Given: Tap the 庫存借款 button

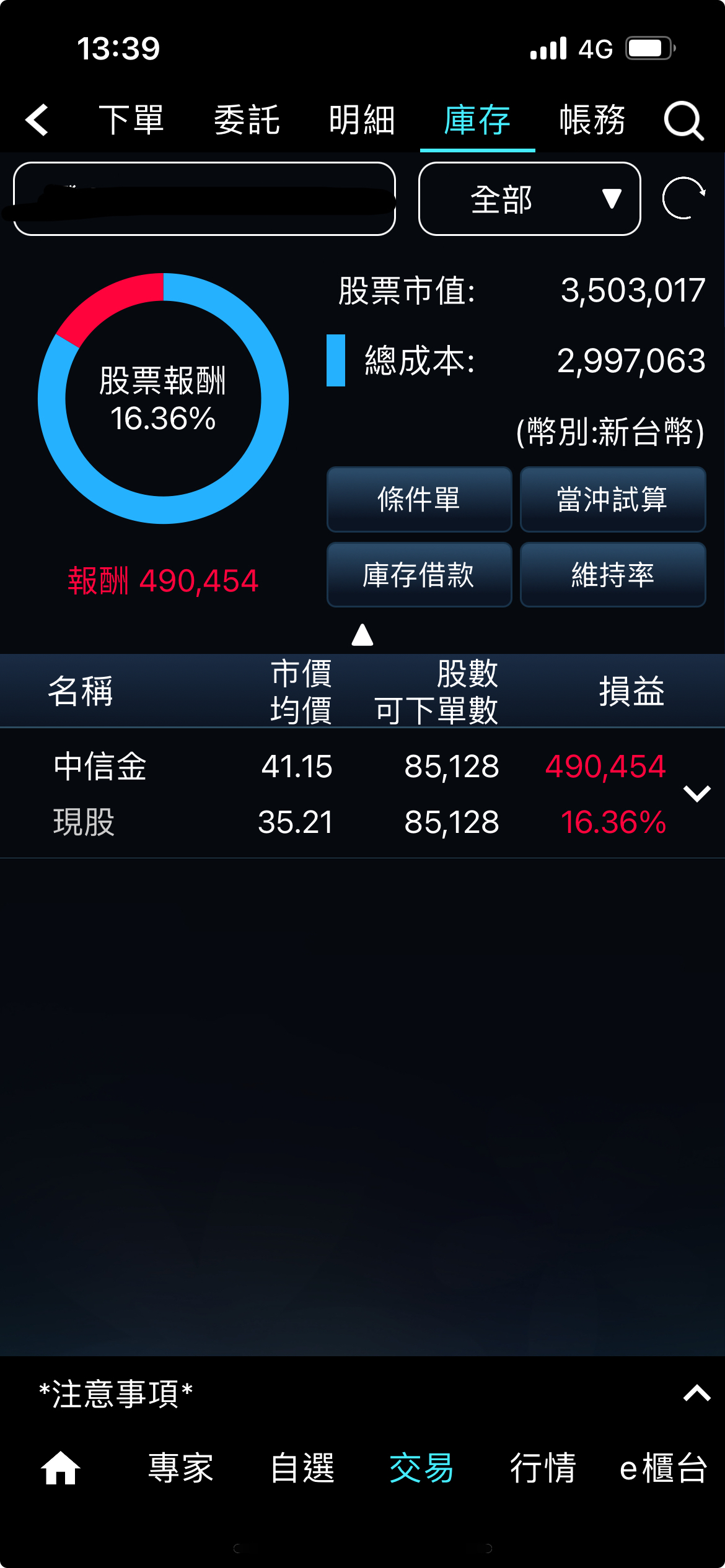Looking at the screenshot, I should (419, 575).
